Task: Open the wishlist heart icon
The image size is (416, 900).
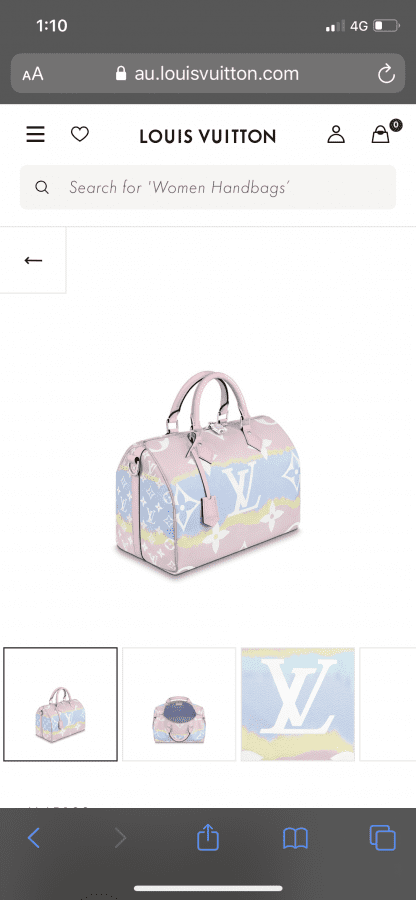Action: pyautogui.click(x=80, y=135)
